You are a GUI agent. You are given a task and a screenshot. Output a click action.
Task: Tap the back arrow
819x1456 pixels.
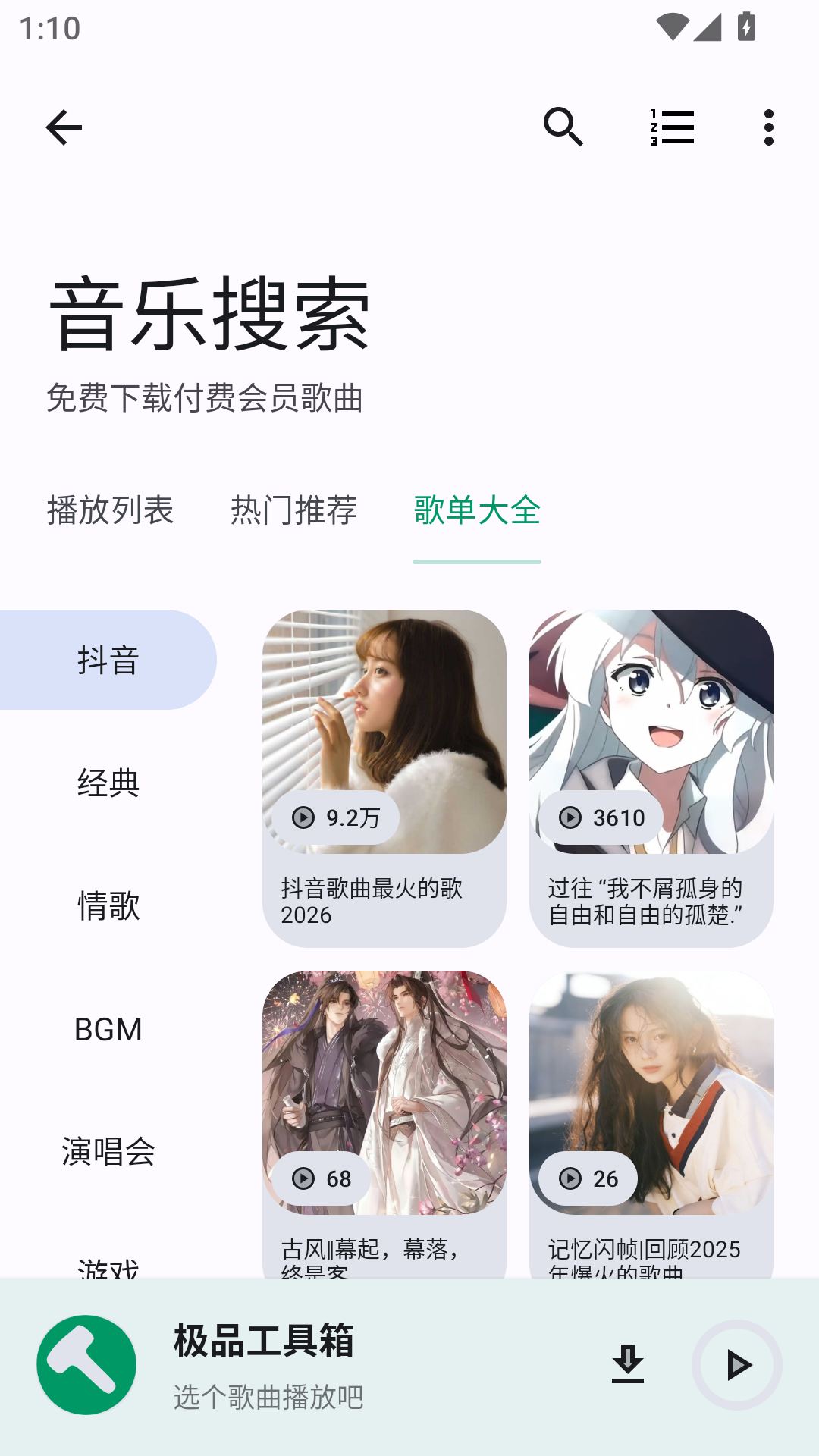coord(64,127)
